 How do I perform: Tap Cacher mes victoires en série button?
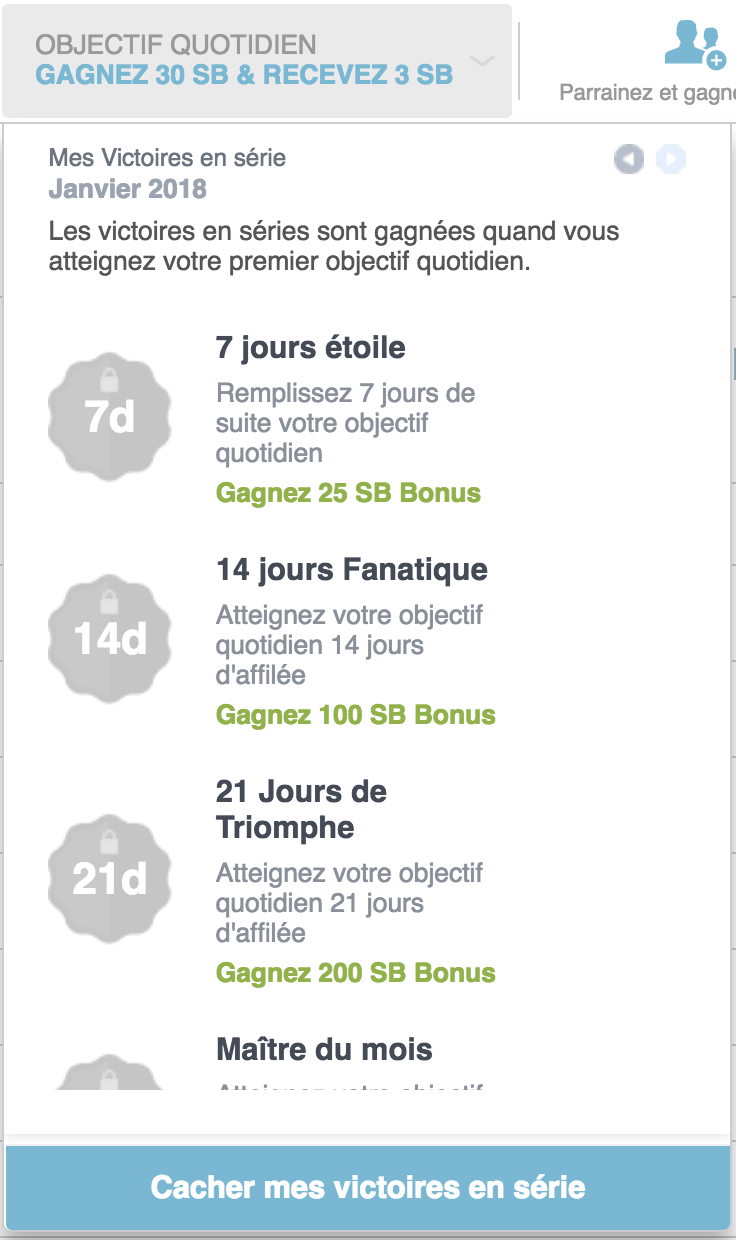coord(368,1188)
